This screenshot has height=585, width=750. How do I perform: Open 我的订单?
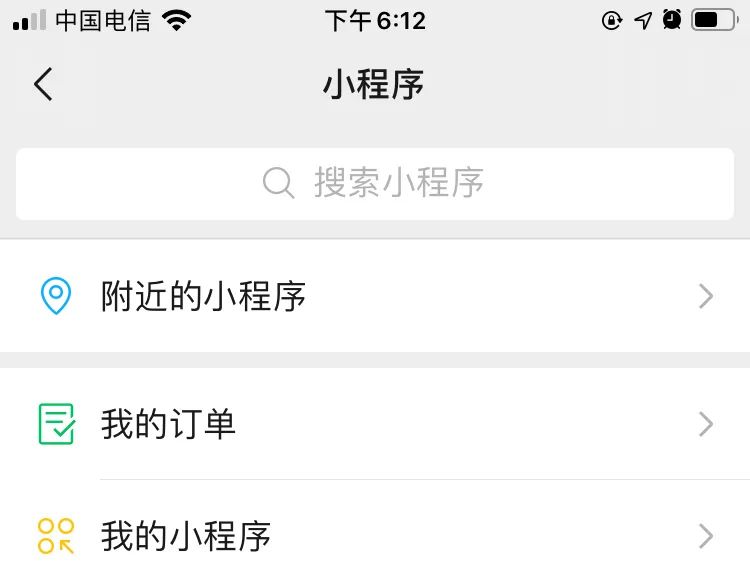pyautogui.click(x=375, y=424)
